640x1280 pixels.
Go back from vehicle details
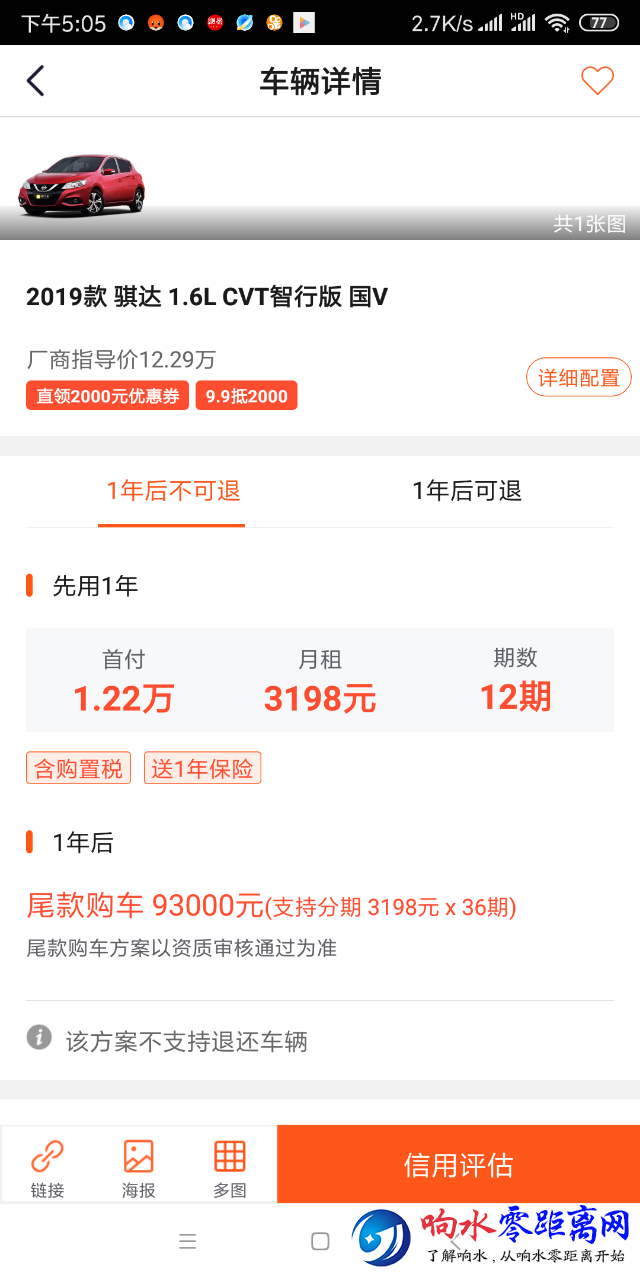(36, 81)
